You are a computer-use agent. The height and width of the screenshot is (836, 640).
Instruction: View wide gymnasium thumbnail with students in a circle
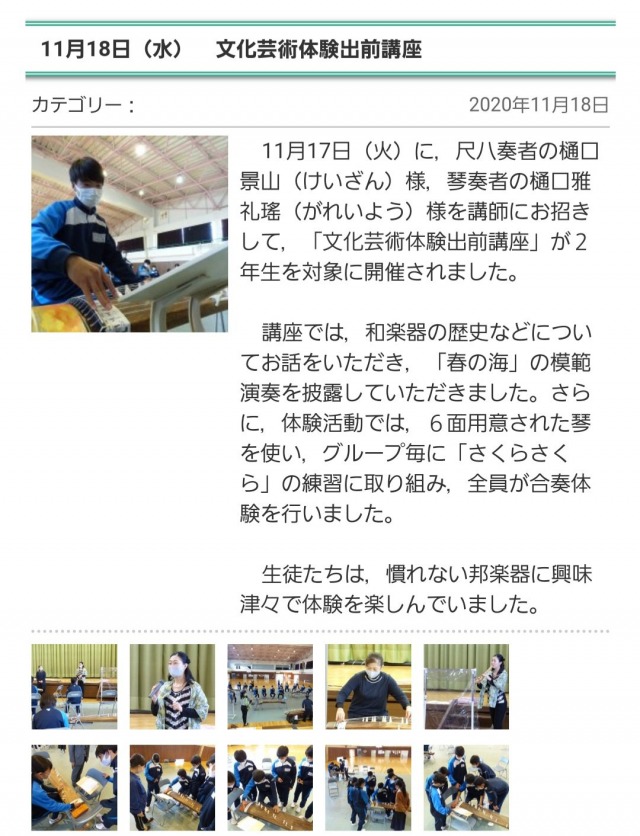pos(270,686)
